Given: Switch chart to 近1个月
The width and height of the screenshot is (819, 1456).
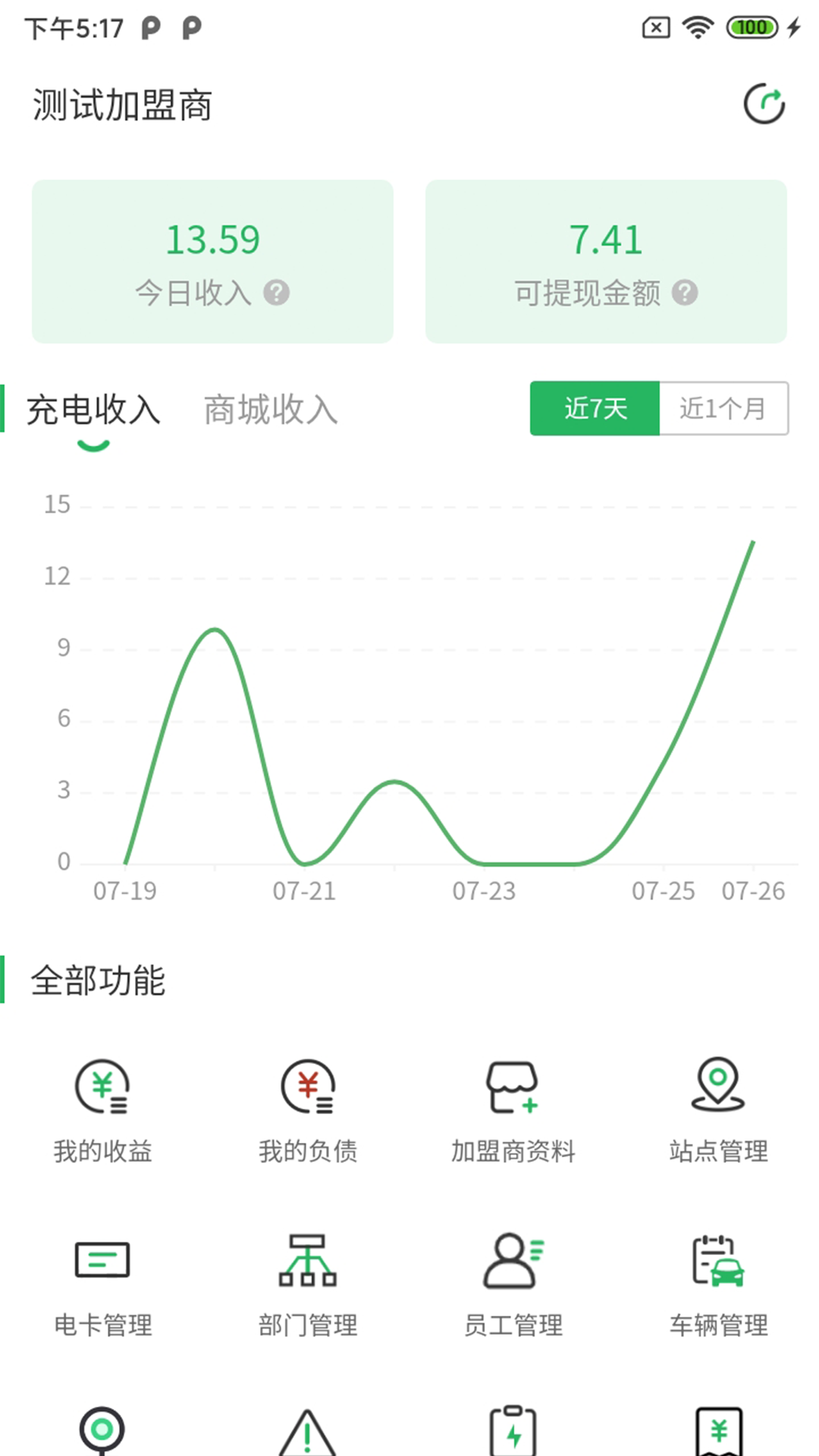Looking at the screenshot, I should [723, 409].
